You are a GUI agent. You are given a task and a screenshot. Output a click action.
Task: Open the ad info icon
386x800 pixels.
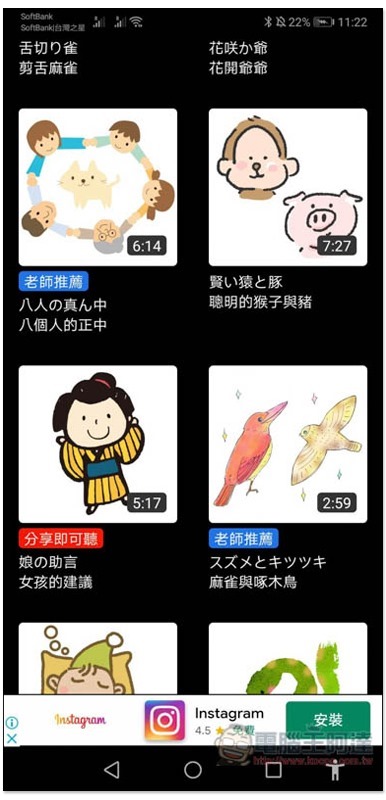pos(12,722)
